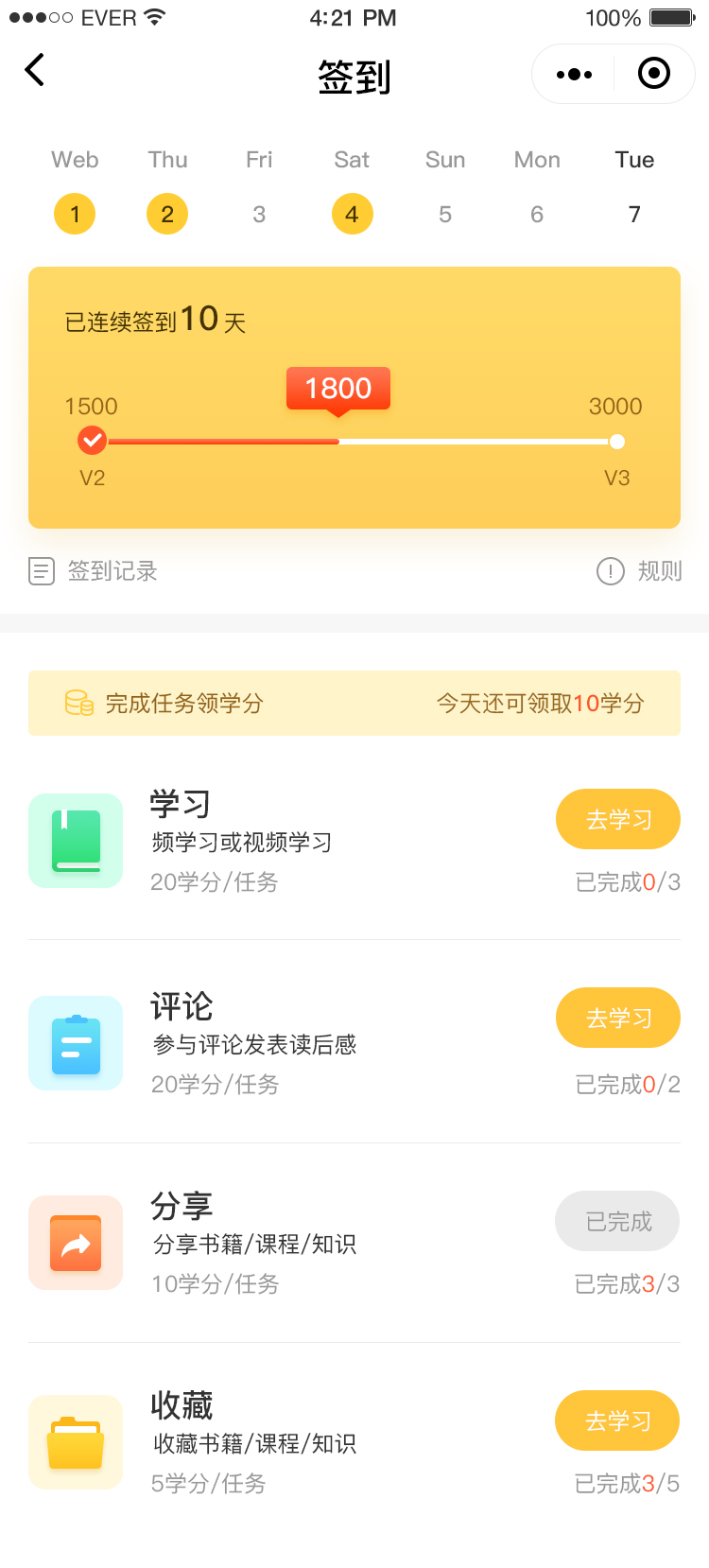This screenshot has width=709, height=1568.
Task: Open 签到记录 check-in records
Action: click(x=94, y=571)
